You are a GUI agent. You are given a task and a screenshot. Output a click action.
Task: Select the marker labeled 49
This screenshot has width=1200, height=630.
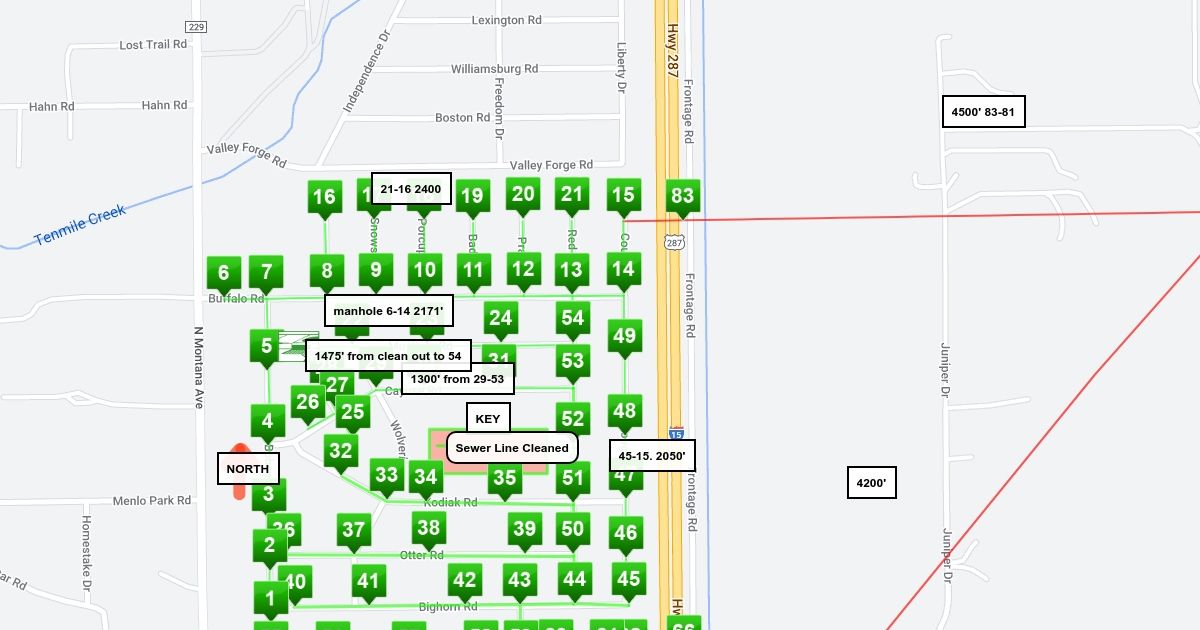click(x=624, y=335)
